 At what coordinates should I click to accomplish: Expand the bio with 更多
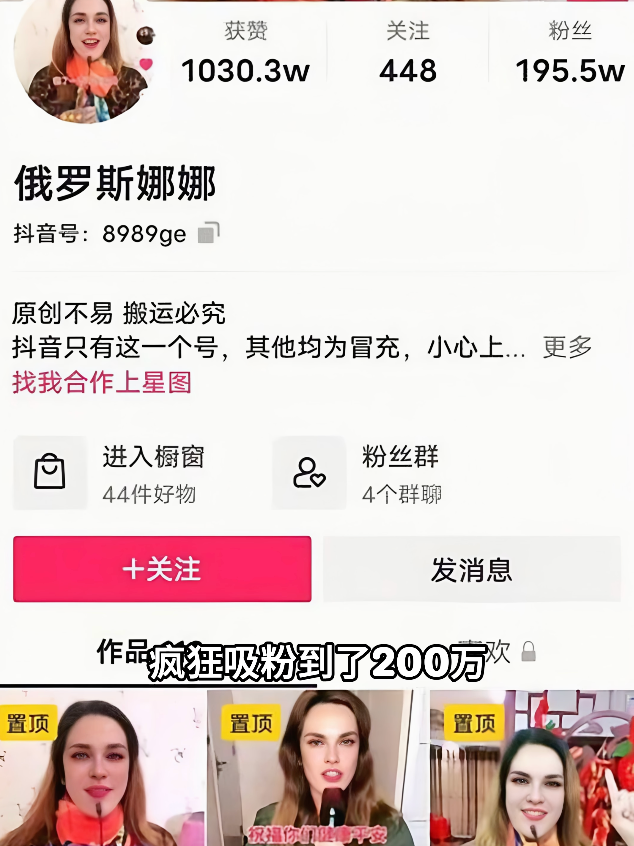coord(567,347)
